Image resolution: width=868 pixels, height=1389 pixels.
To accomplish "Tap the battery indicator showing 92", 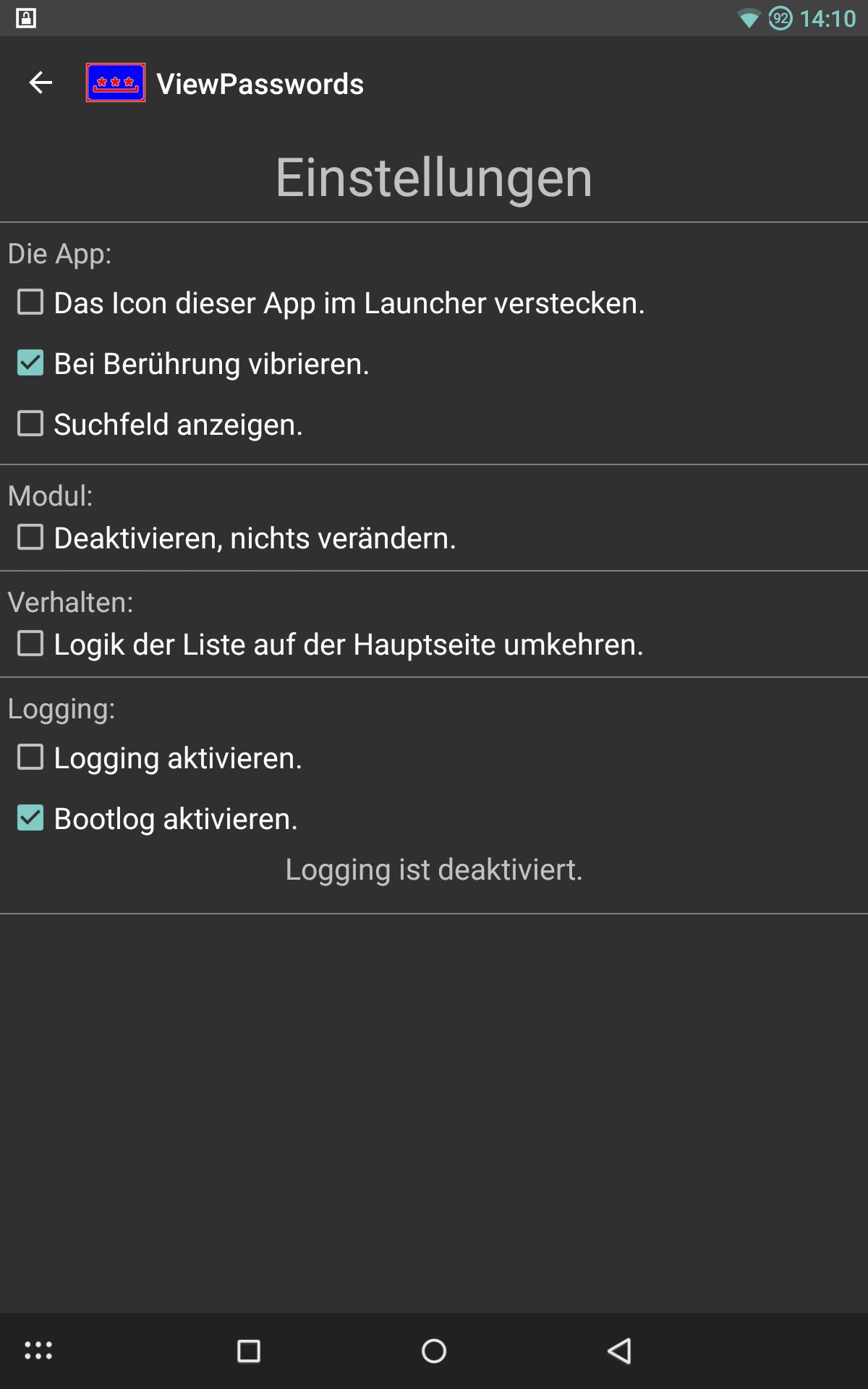I will [x=780, y=18].
